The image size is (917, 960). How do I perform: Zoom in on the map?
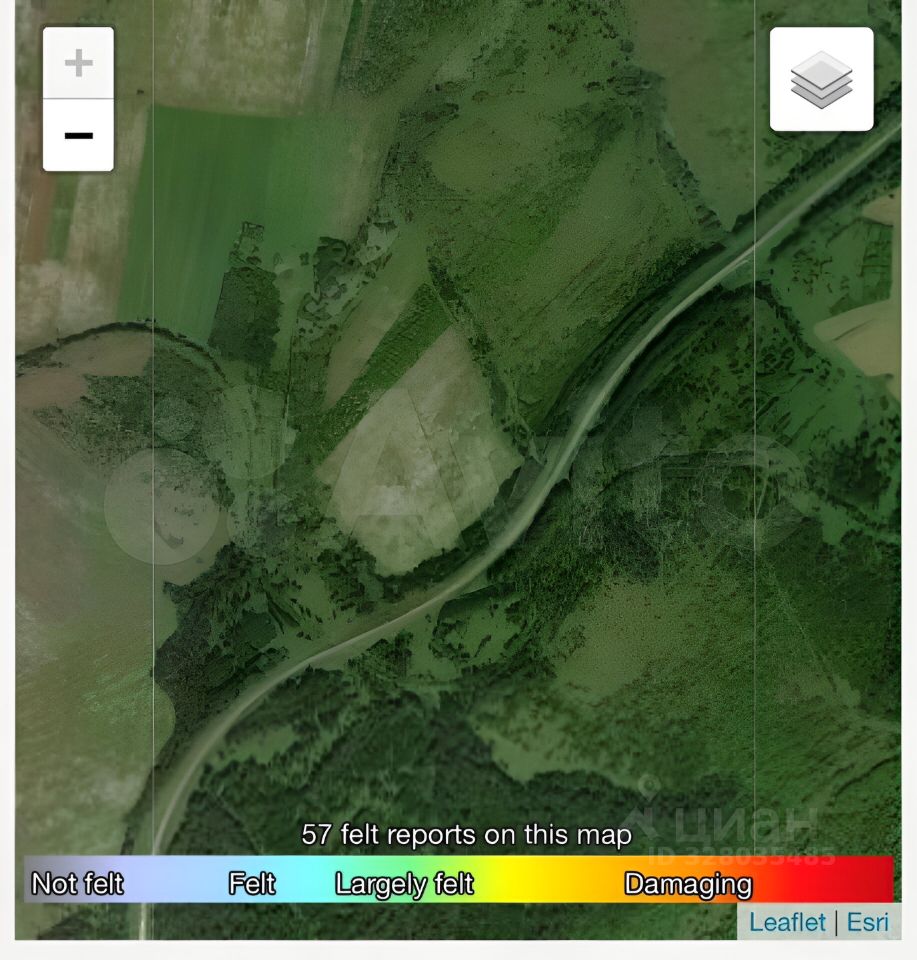tap(78, 63)
